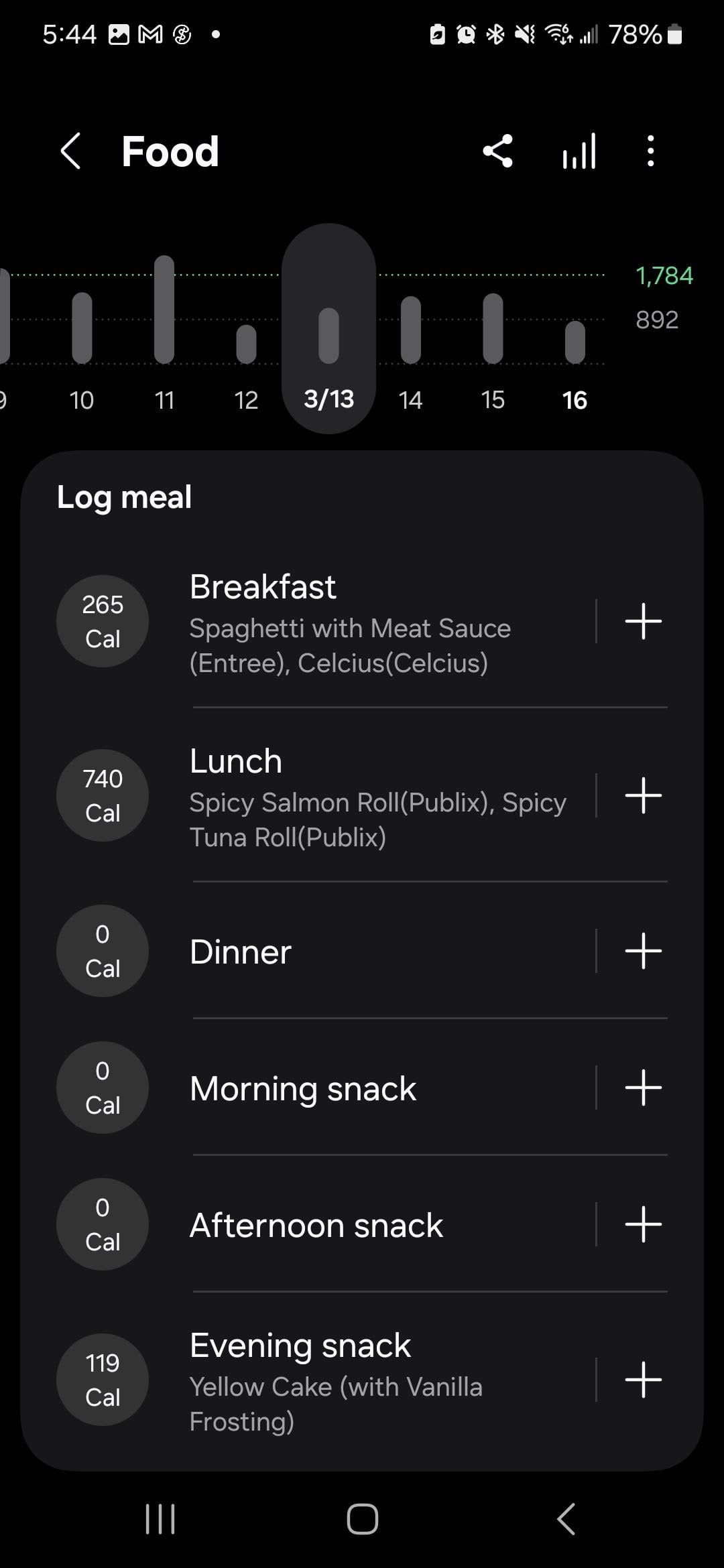
Task: Go back from the Food screen
Action: (71, 151)
